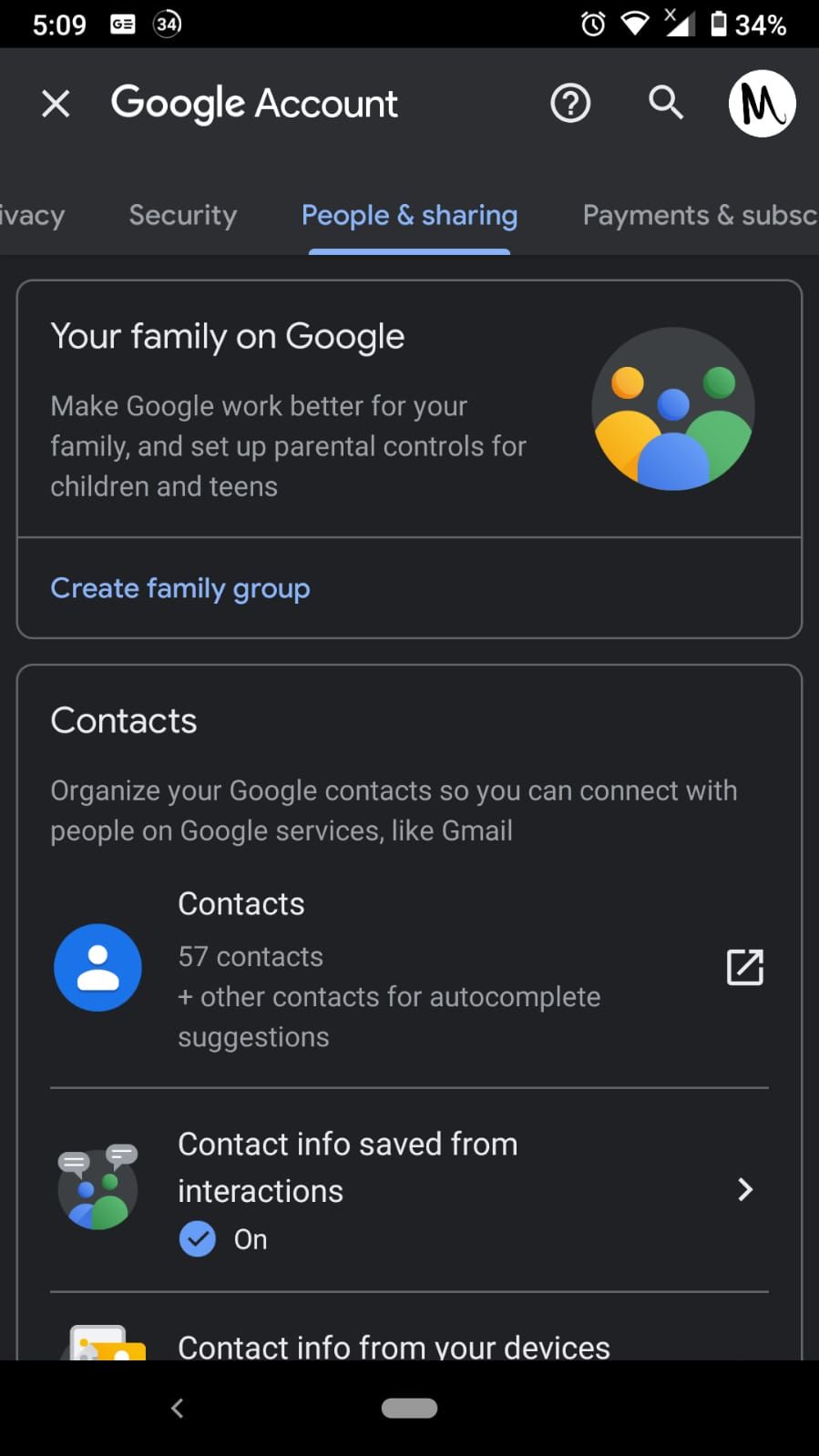Select the blue Contacts person icon
Screen dimensions: 819x1456
97,967
